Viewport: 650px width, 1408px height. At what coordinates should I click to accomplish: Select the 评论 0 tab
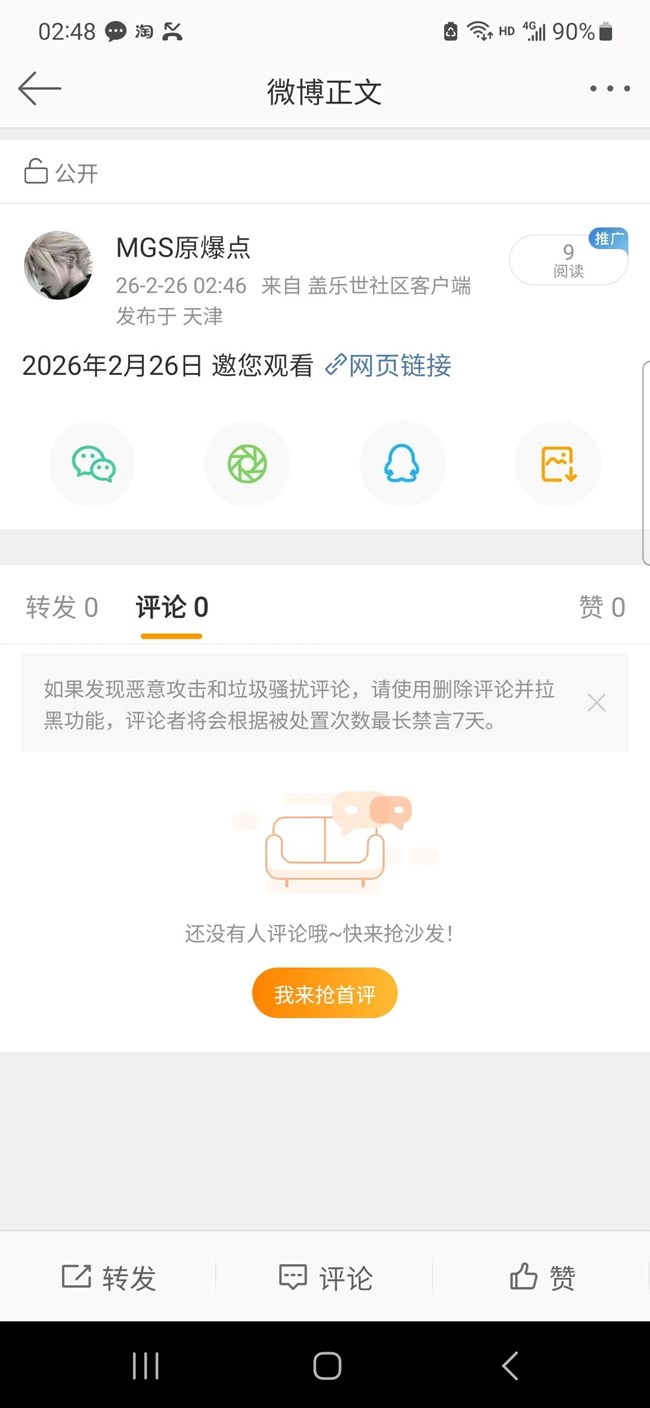tap(172, 607)
